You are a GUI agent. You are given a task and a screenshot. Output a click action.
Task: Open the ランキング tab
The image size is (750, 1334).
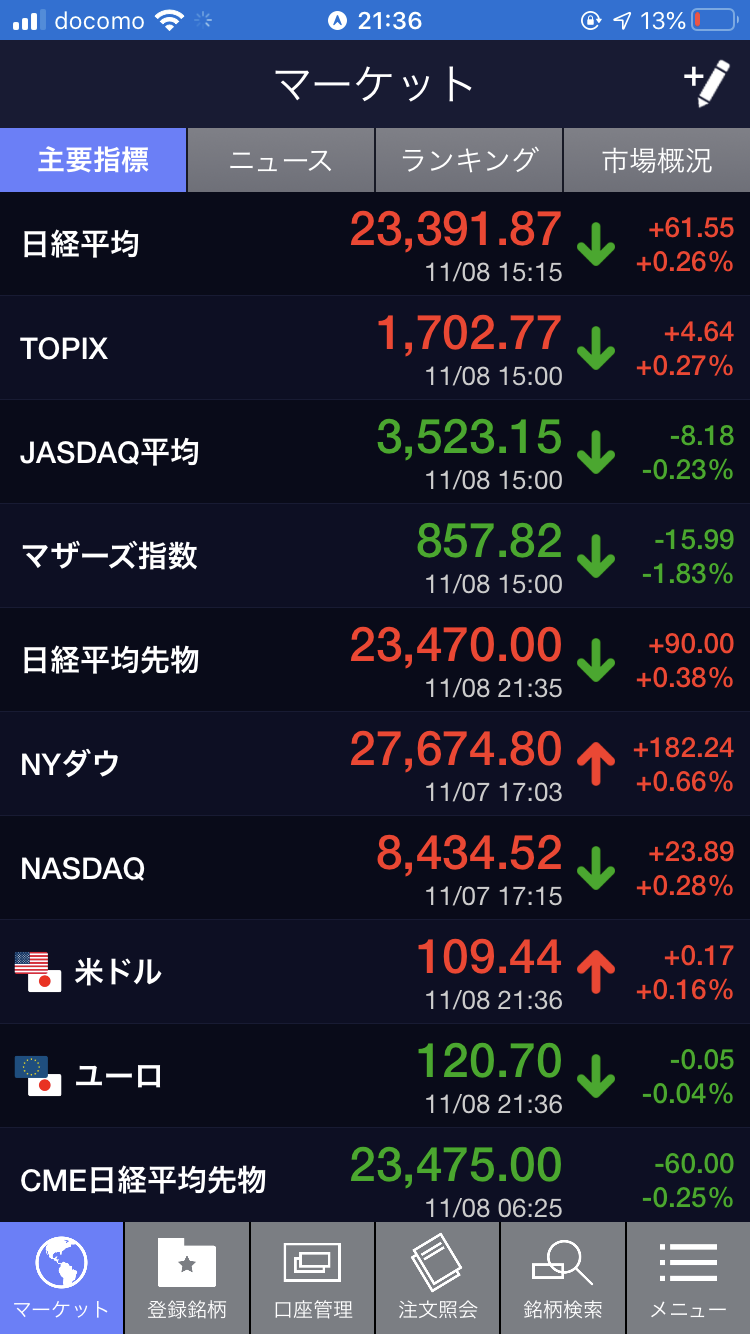point(469,160)
